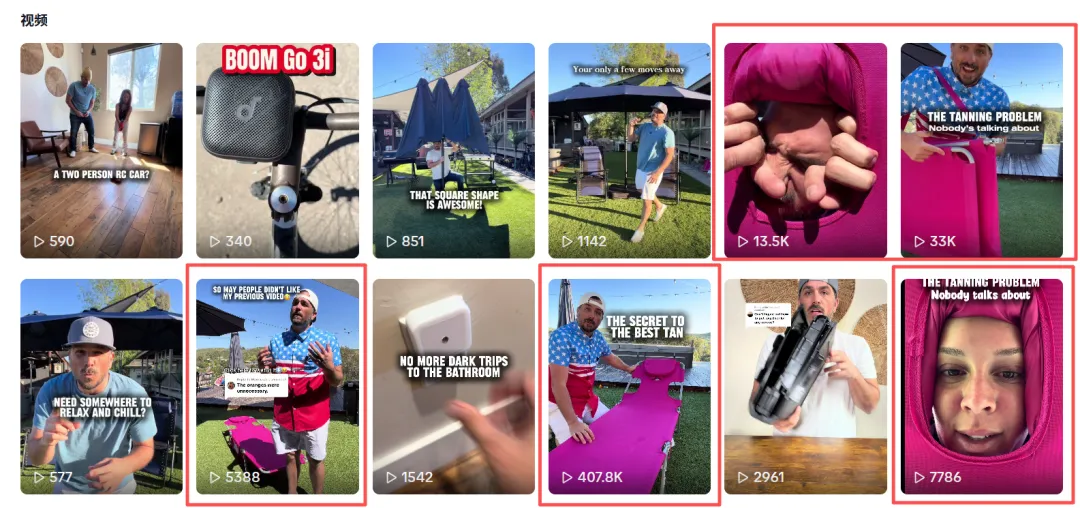1080x508 pixels.
Task: Play 'The secret to the best tan' video
Action: (629, 386)
